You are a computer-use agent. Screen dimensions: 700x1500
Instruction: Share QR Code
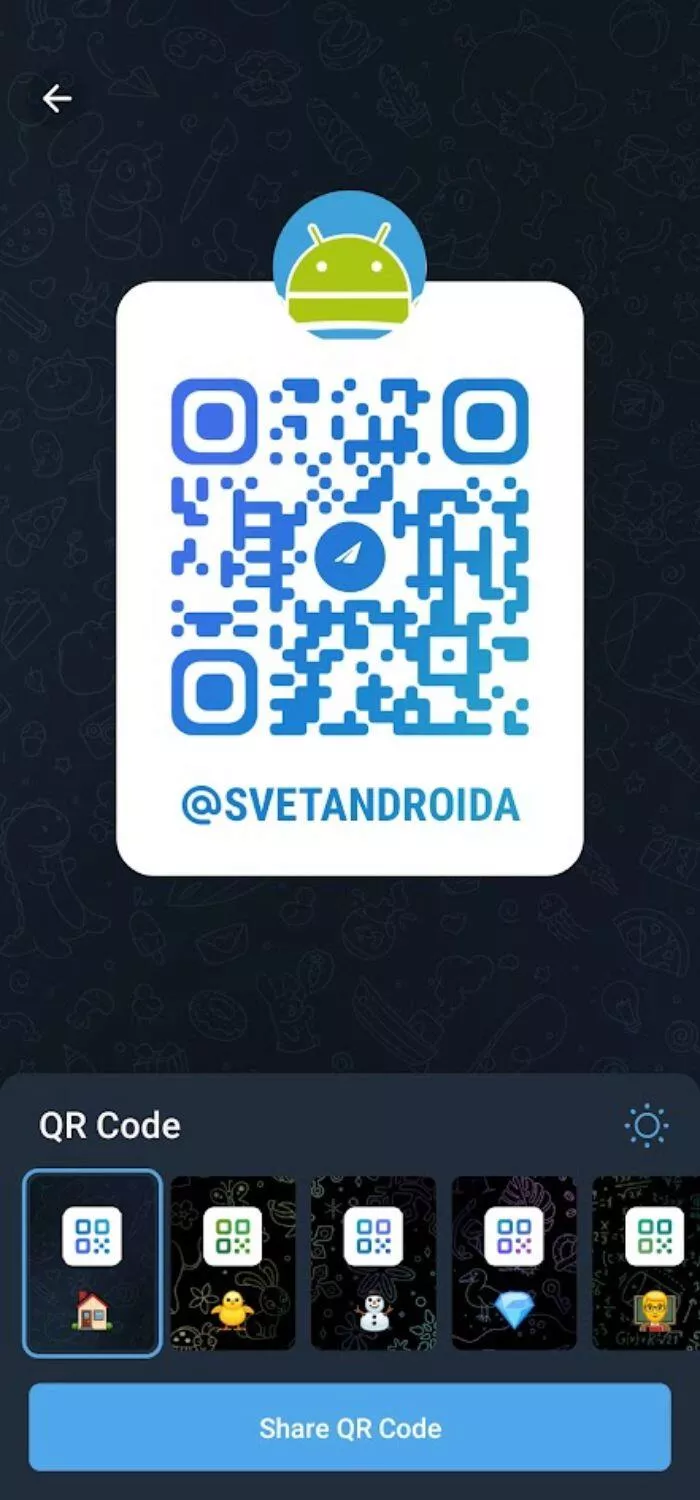pyautogui.click(x=350, y=1427)
